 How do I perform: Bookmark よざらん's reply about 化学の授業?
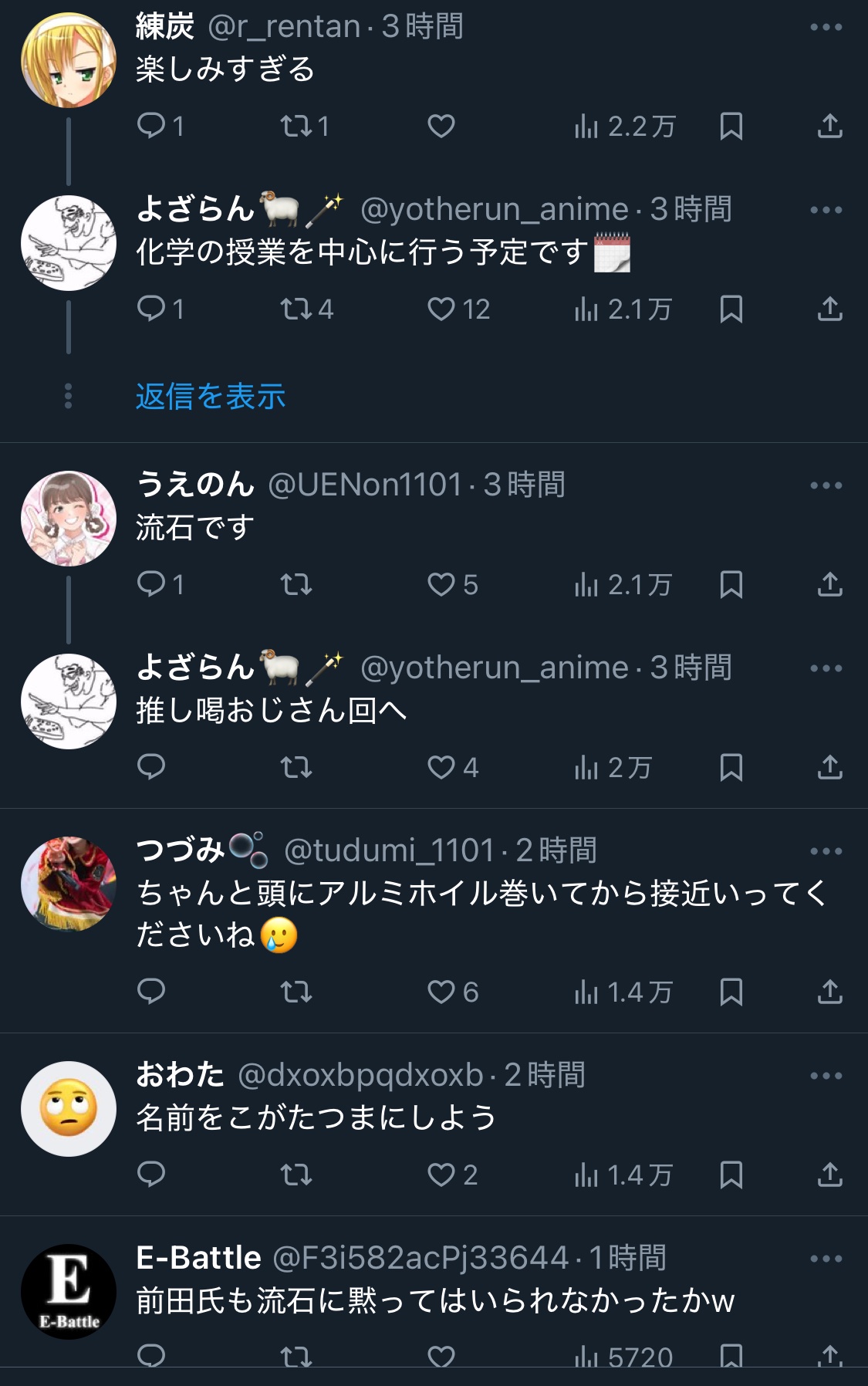(x=731, y=309)
